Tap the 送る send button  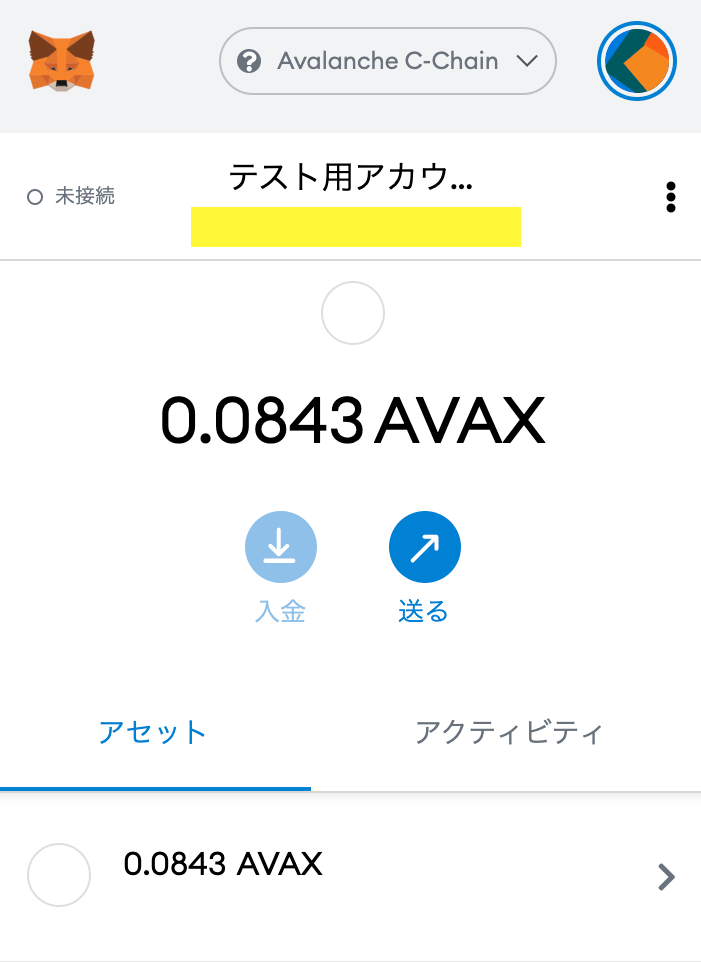point(424,548)
